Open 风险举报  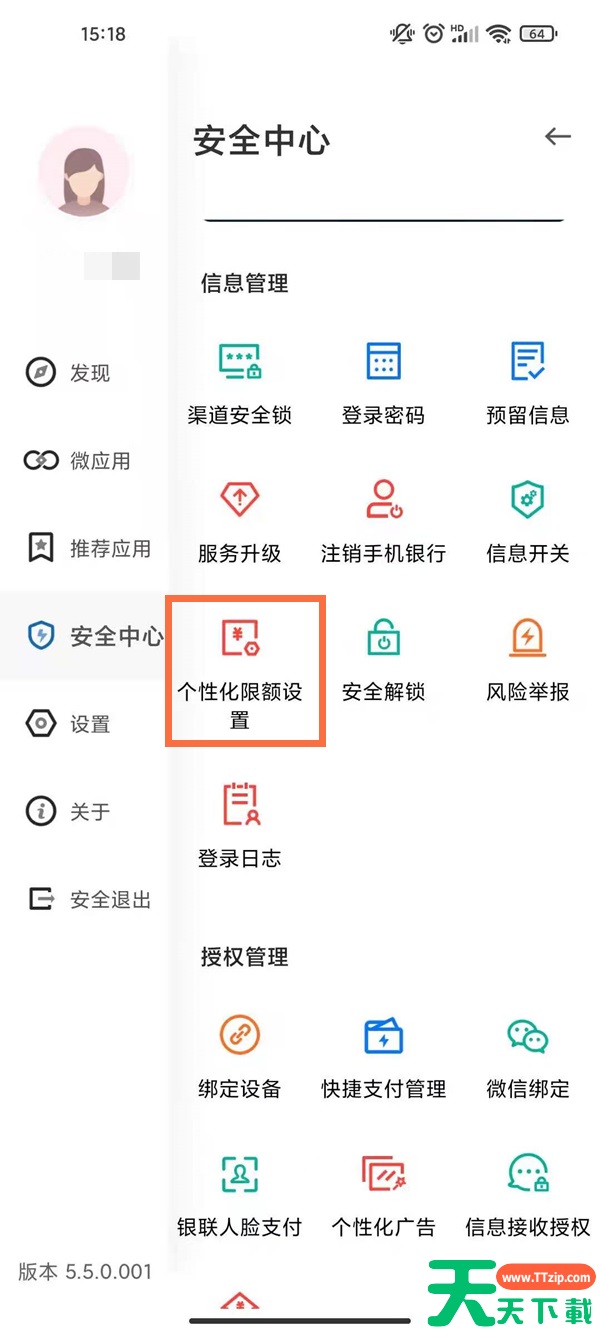527,656
